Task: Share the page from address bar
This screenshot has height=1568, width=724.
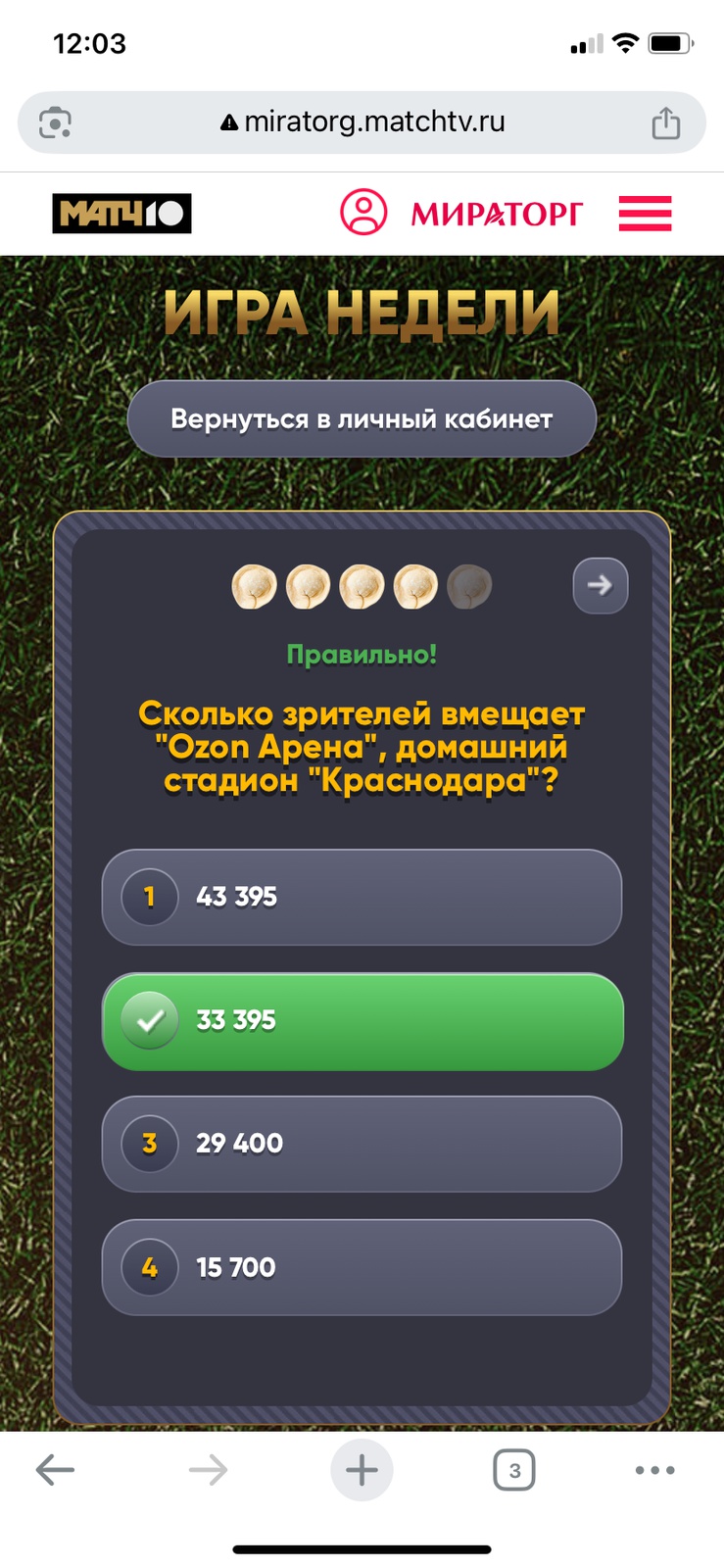Action: (x=666, y=123)
